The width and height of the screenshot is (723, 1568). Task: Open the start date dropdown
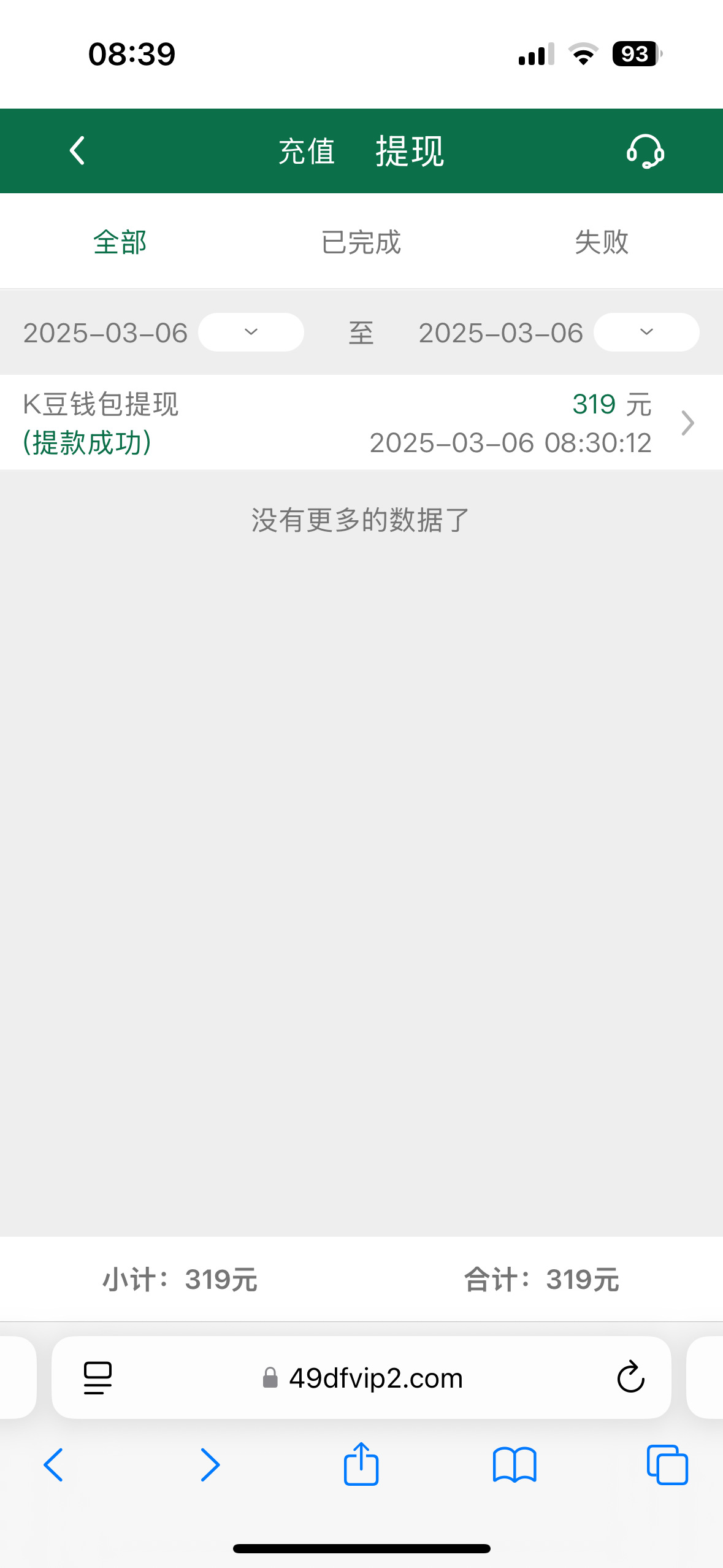pyautogui.click(x=251, y=332)
